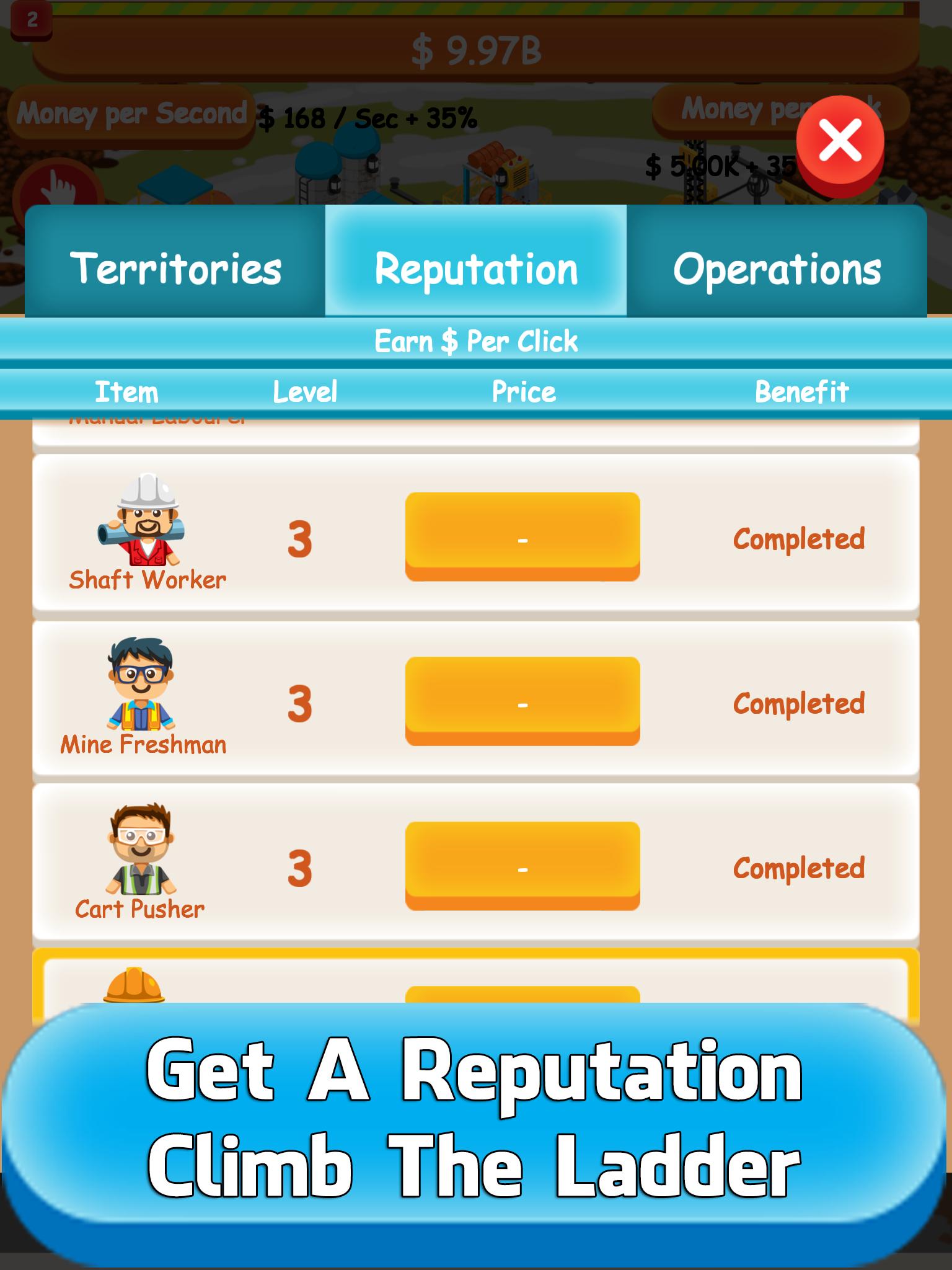The image size is (952, 1270).
Task: Open the Operations tab
Action: (777, 267)
